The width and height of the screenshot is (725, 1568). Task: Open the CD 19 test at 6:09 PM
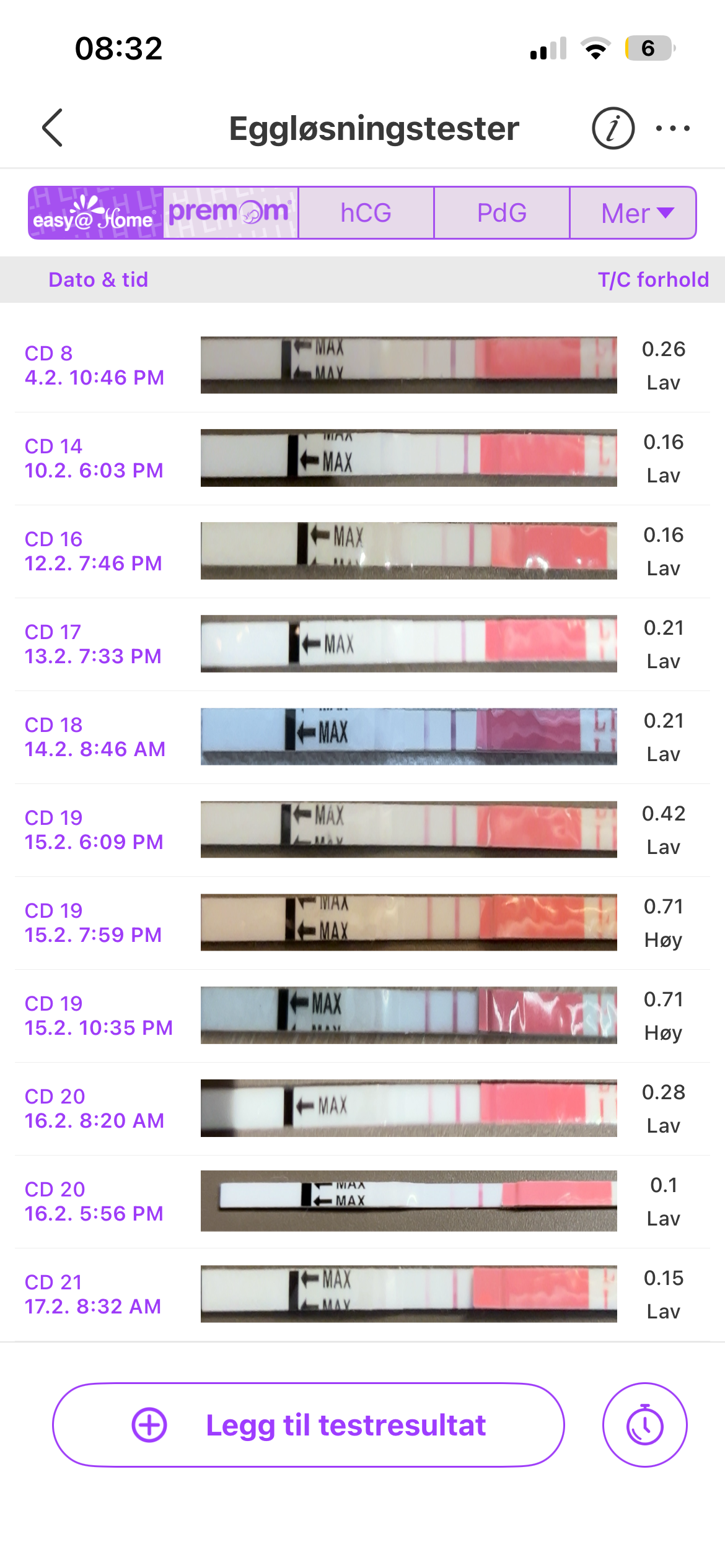click(x=362, y=830)
